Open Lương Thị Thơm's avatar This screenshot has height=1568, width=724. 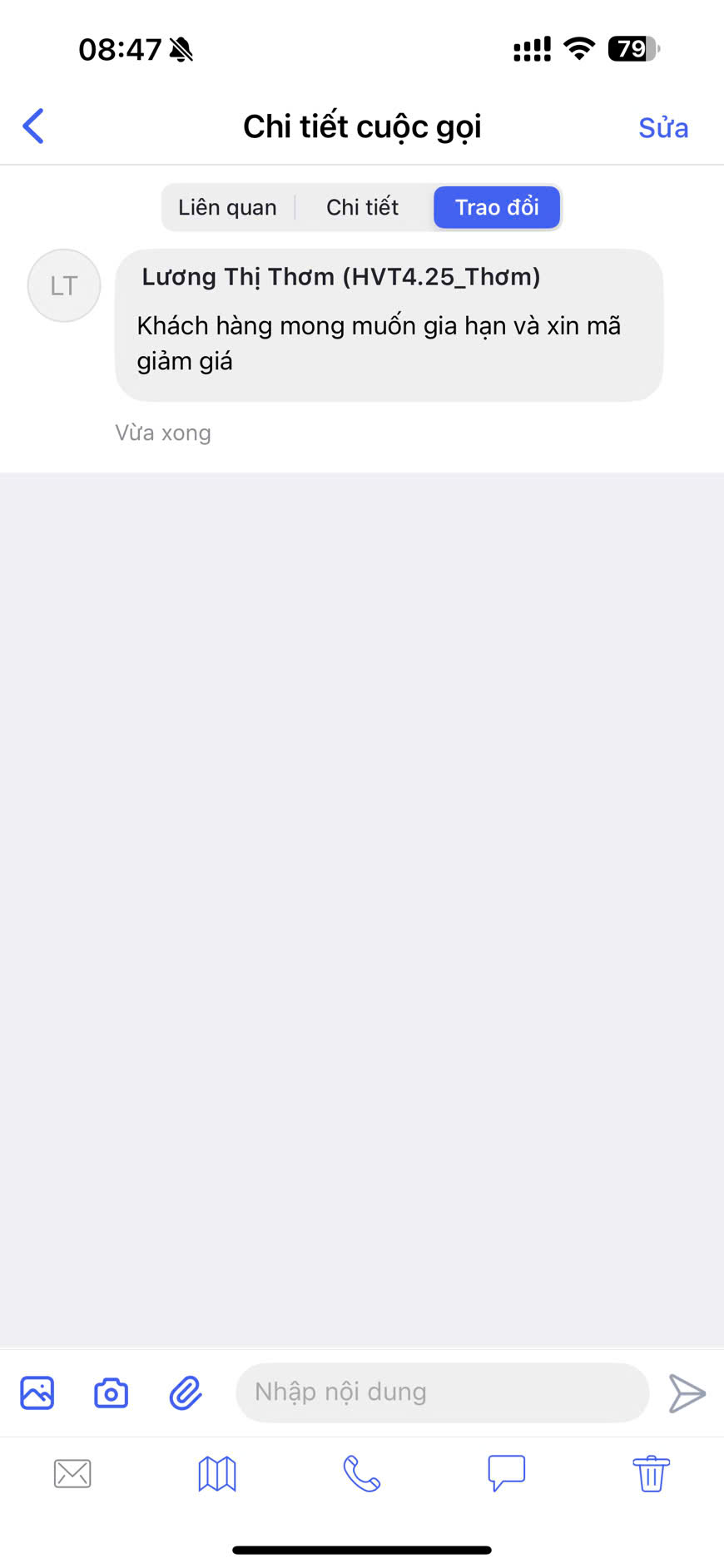tap(64, 285)
